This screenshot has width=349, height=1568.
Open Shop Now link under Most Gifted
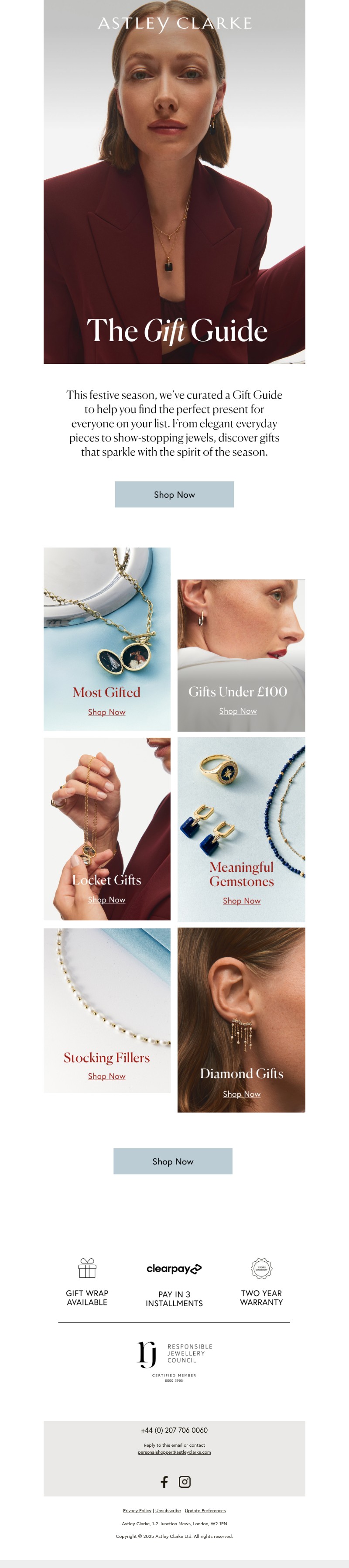point(106,712)
